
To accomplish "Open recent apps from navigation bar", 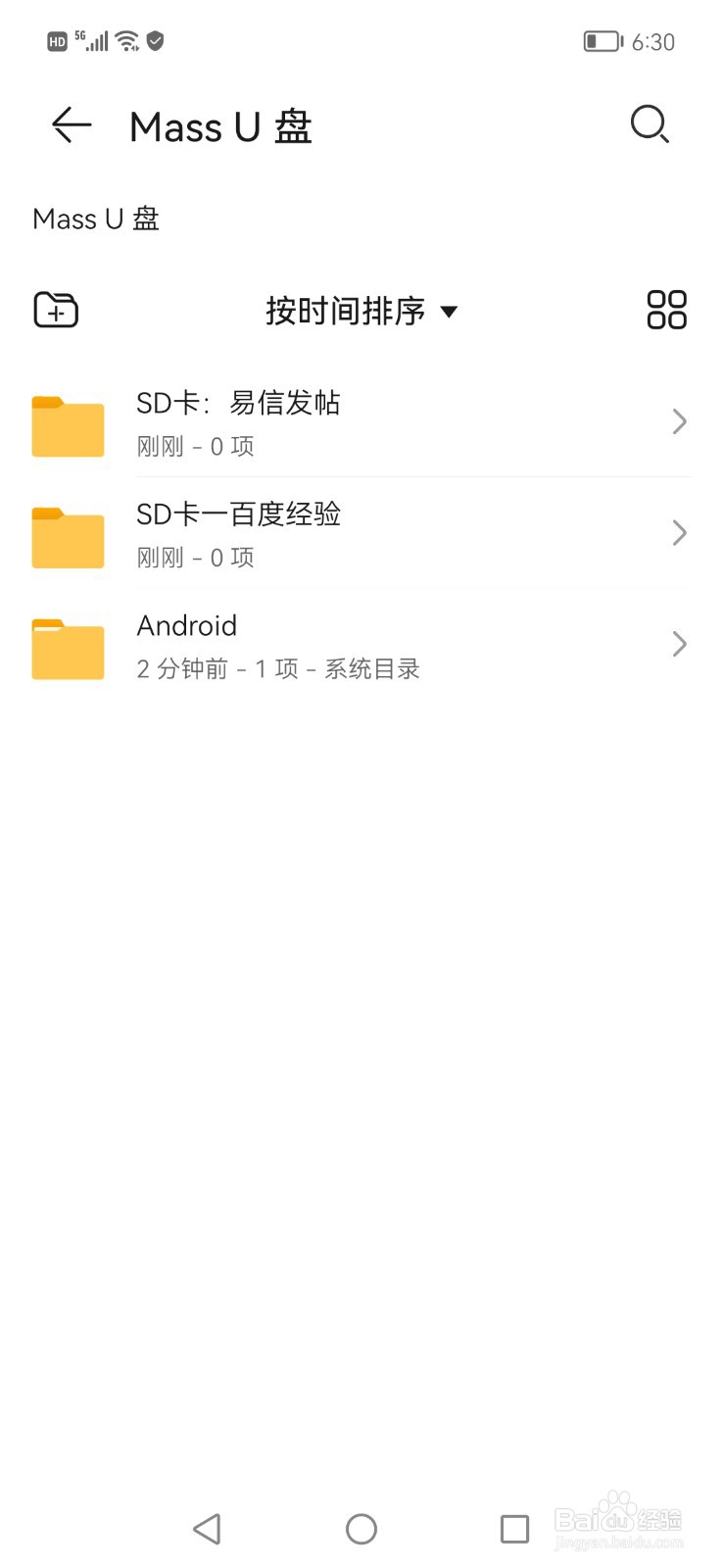I will pyautogui.click(x=514, y=1529).
